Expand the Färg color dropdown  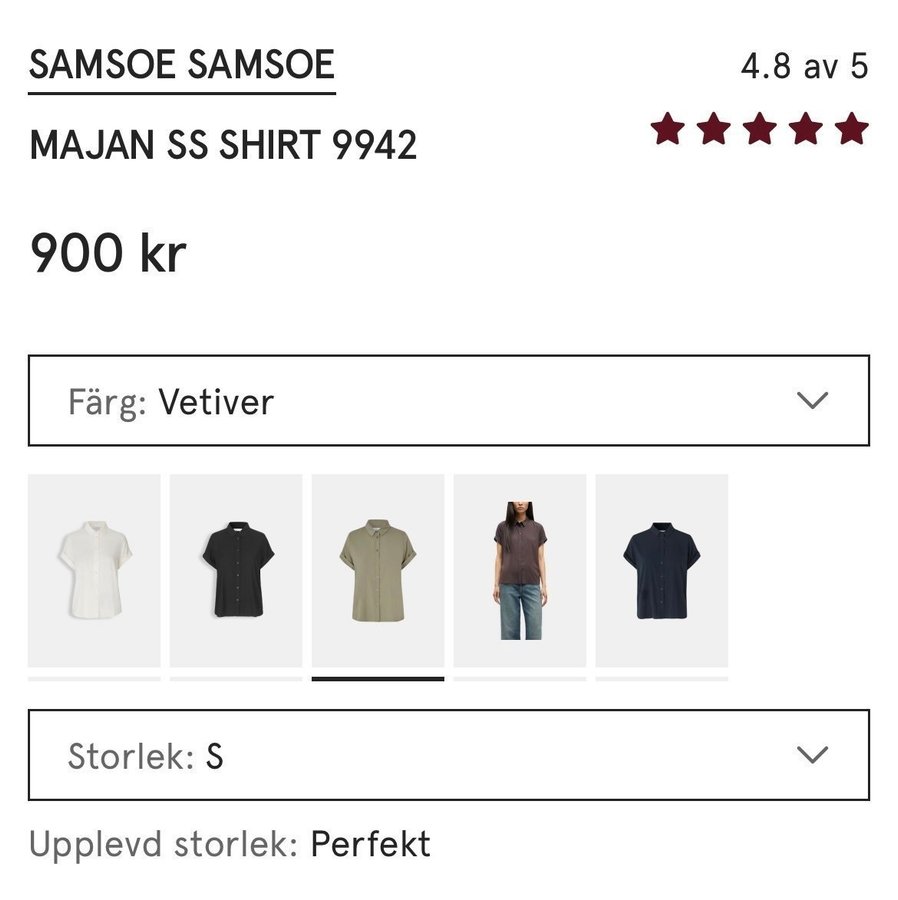(448, 401)
